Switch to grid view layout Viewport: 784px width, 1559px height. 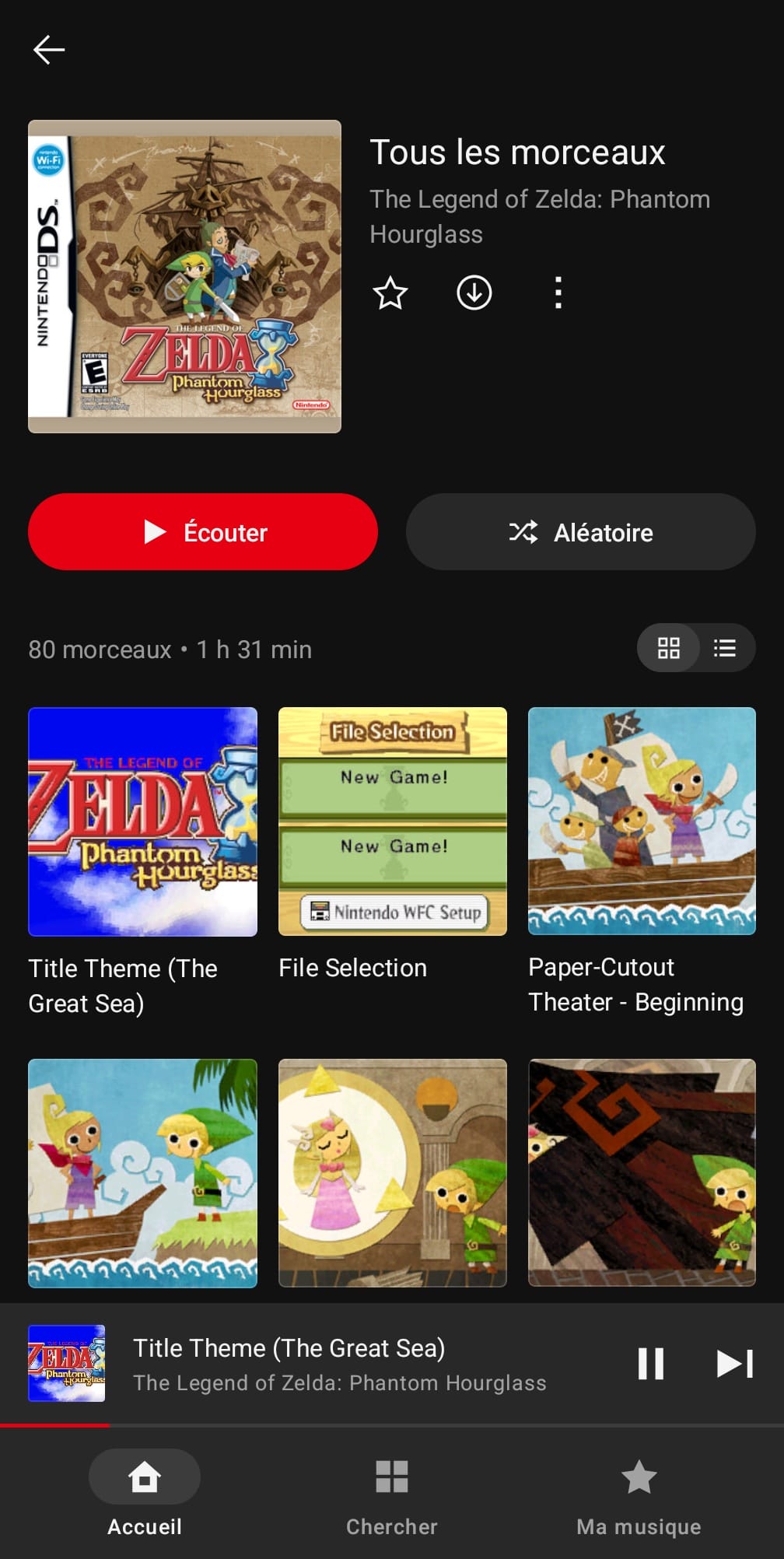coord(669,648)
